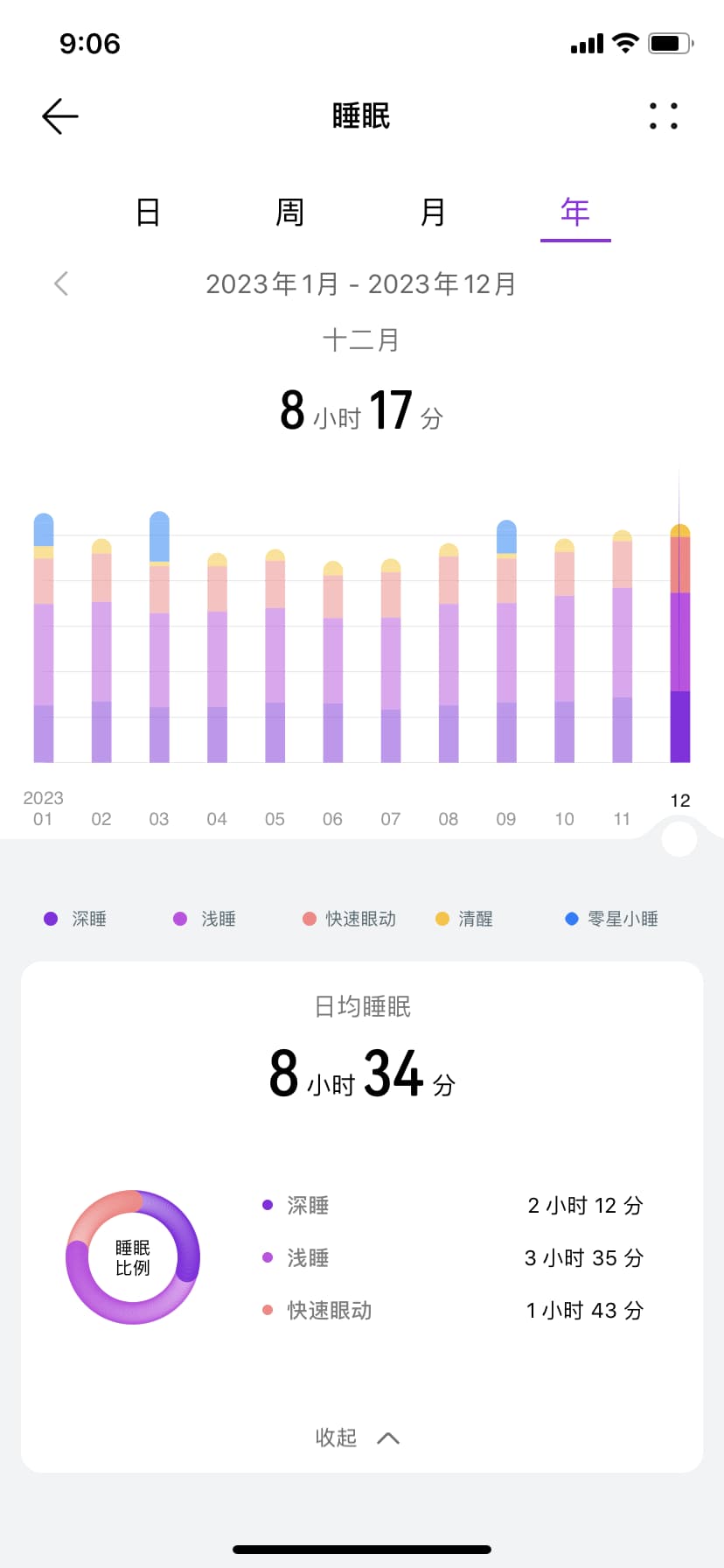Open the four-dot more options menu

(x=664, y=116)
